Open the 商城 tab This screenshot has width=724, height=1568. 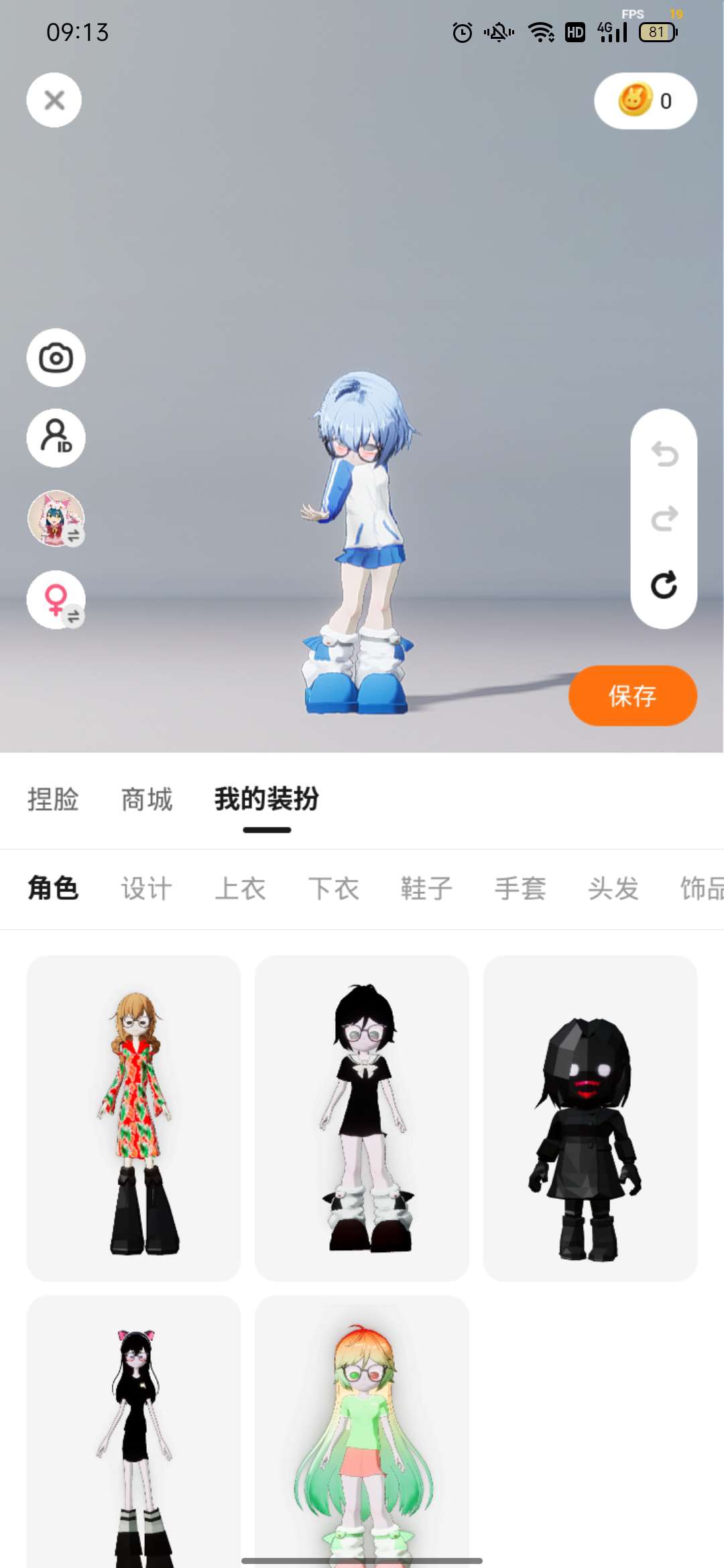coord(147,799)
